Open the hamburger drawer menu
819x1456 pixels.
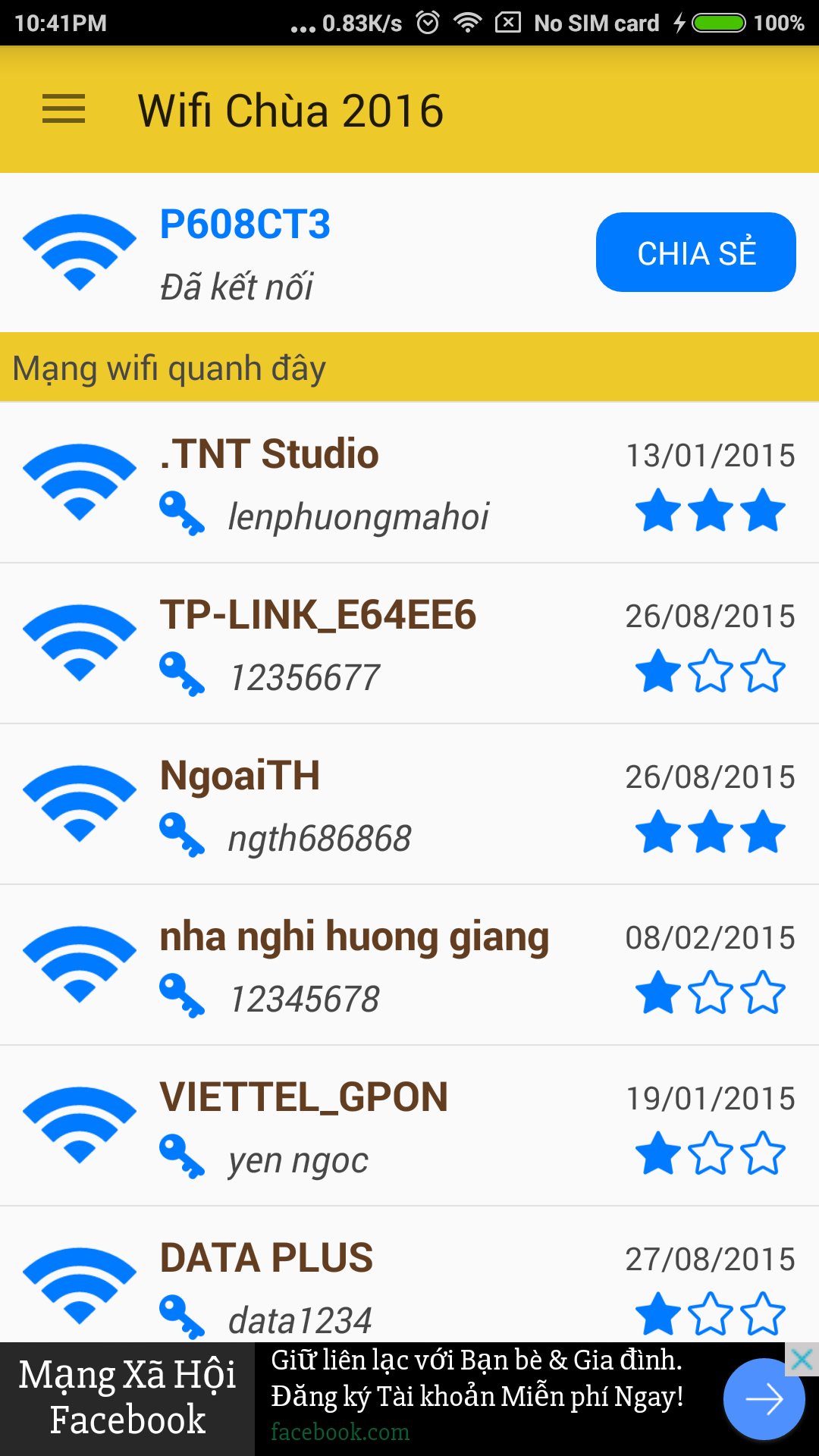(64, 109)
